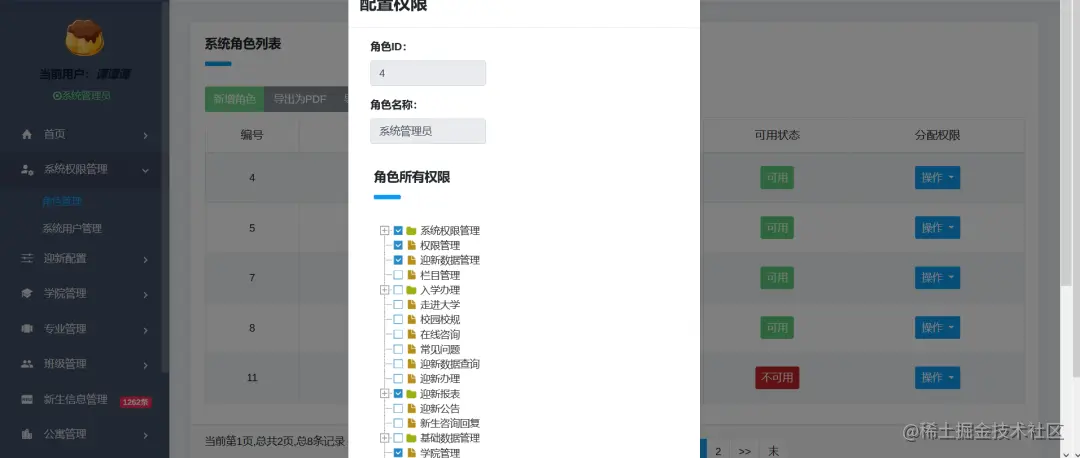Collapse the 系统权限管理 tree node
Viewport: 1080px width, 458px height.
pos(385,231)
